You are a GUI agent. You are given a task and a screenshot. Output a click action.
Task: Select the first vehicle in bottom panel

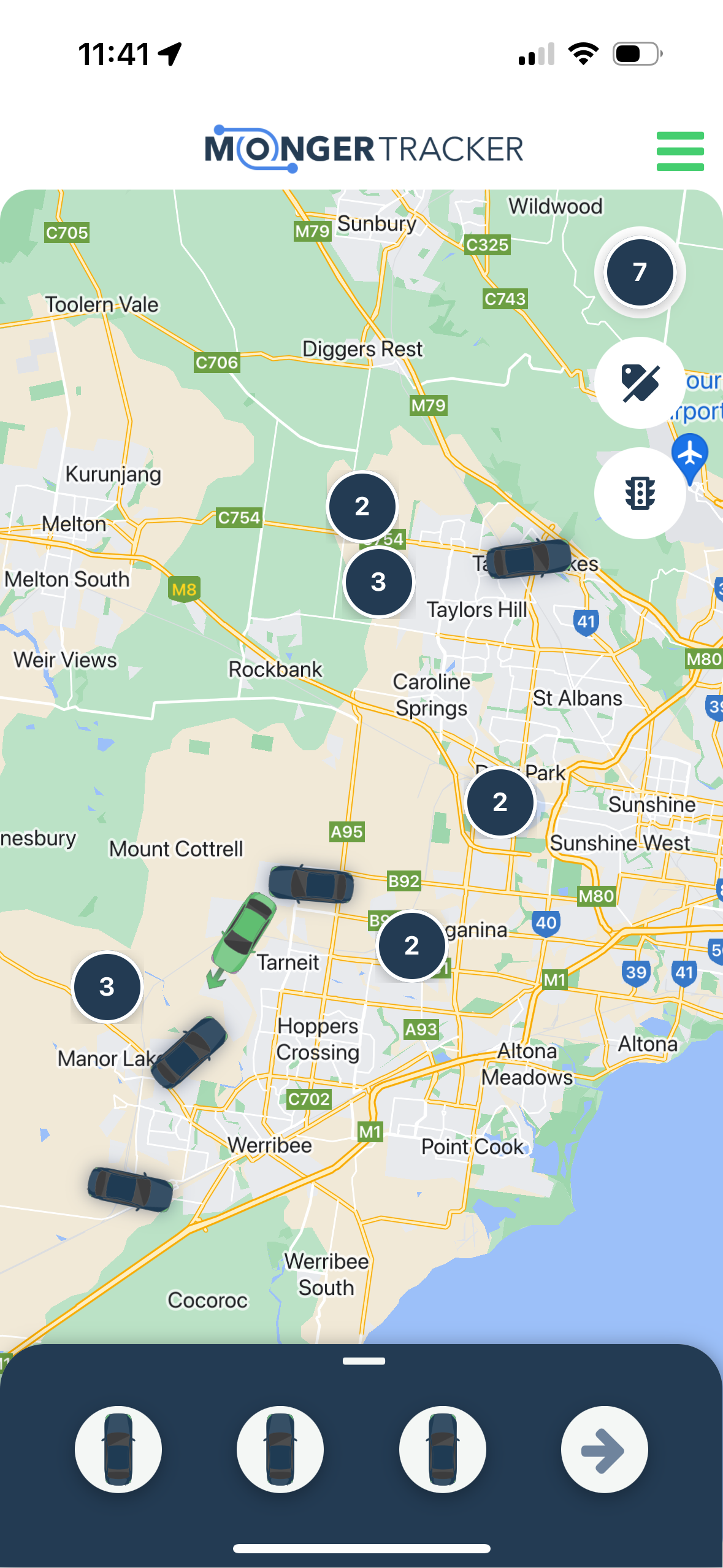118,1449
